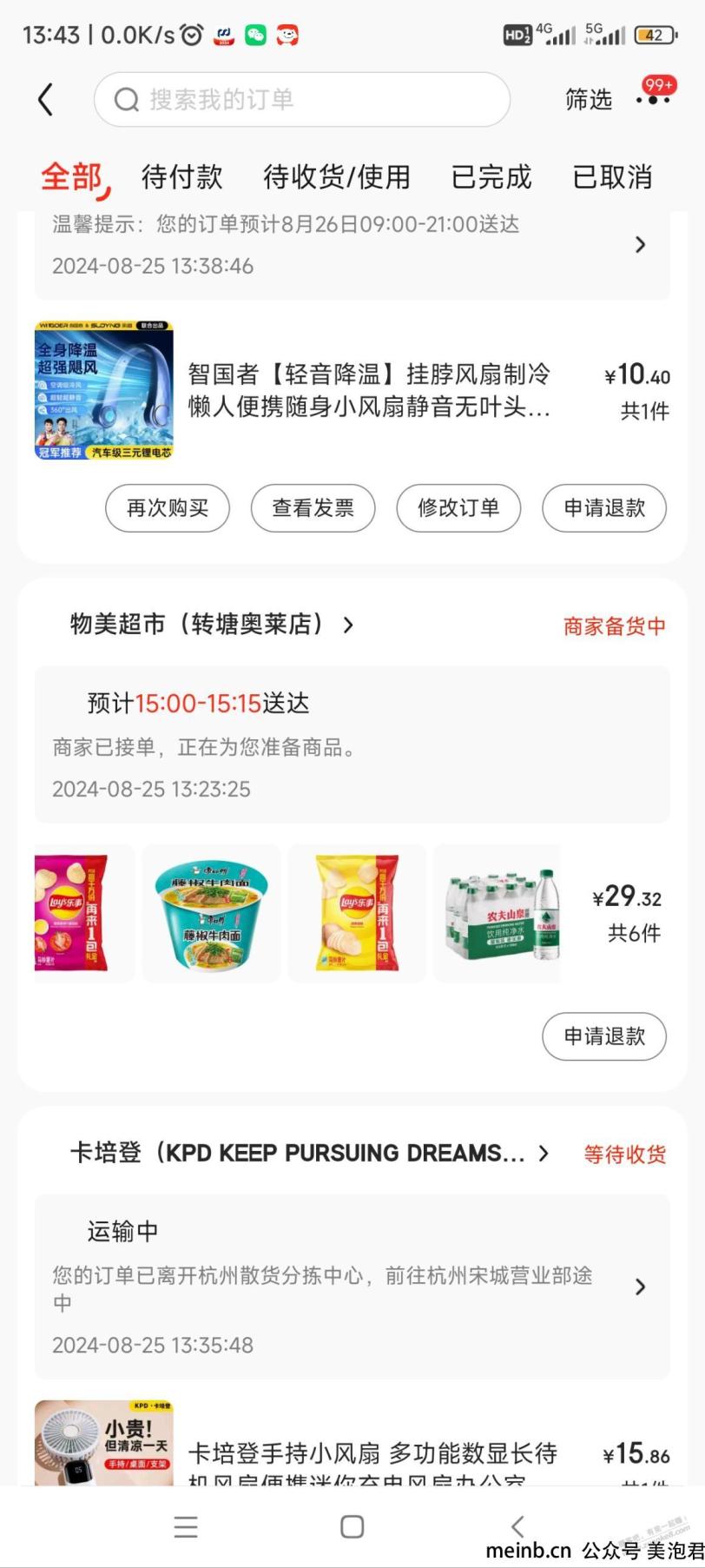Switch to the 待收货/使用 tab
This screenshot has height=1568, width=705.
pyautogui.click(x=337, y=177)
